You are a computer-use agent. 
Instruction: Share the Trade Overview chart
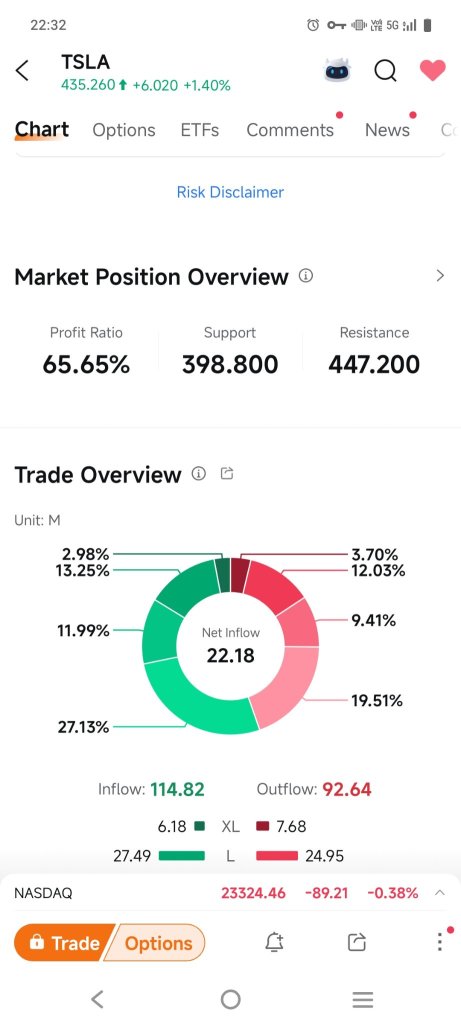tap(227, 473)
